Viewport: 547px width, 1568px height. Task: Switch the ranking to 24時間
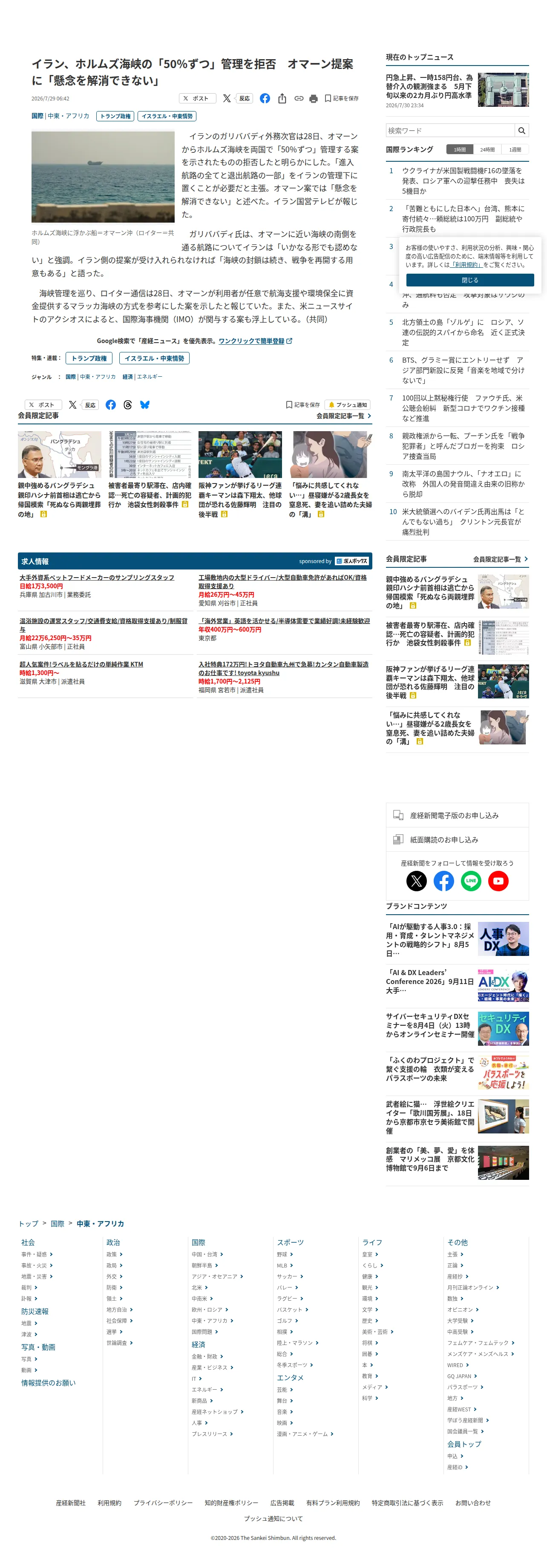[487, 149]
